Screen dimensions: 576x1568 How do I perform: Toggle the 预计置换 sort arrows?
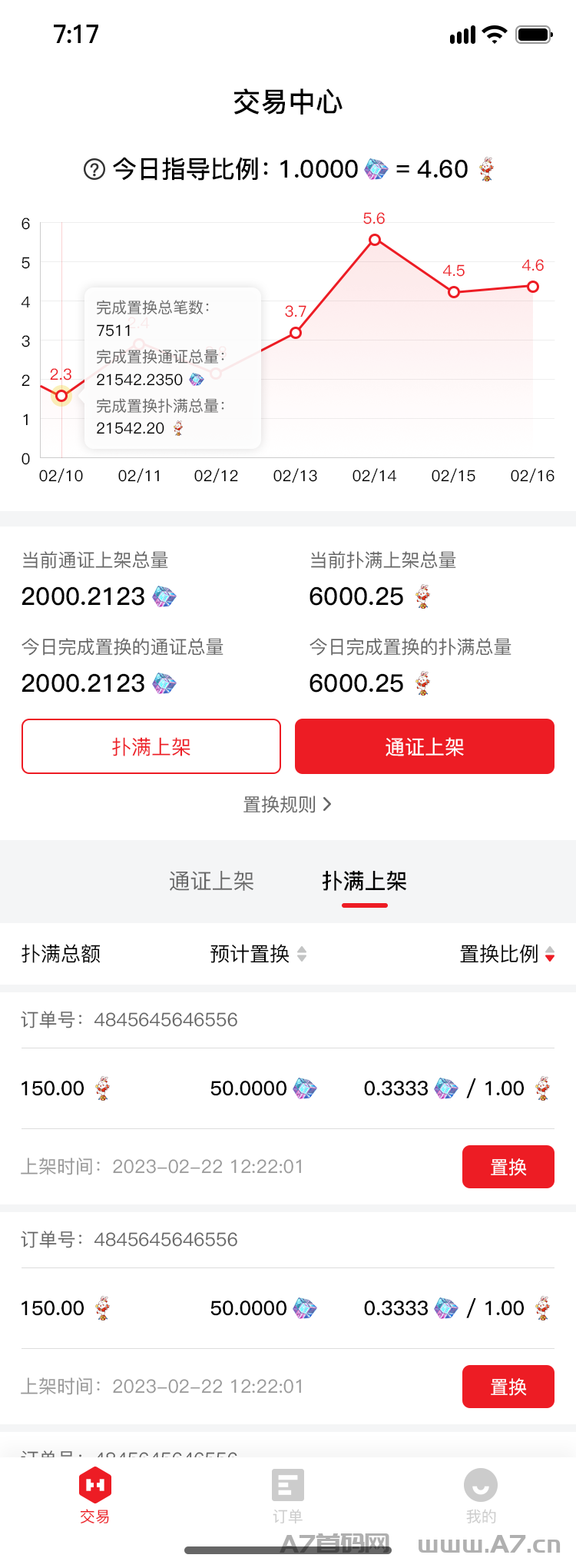tap(301, 954)
